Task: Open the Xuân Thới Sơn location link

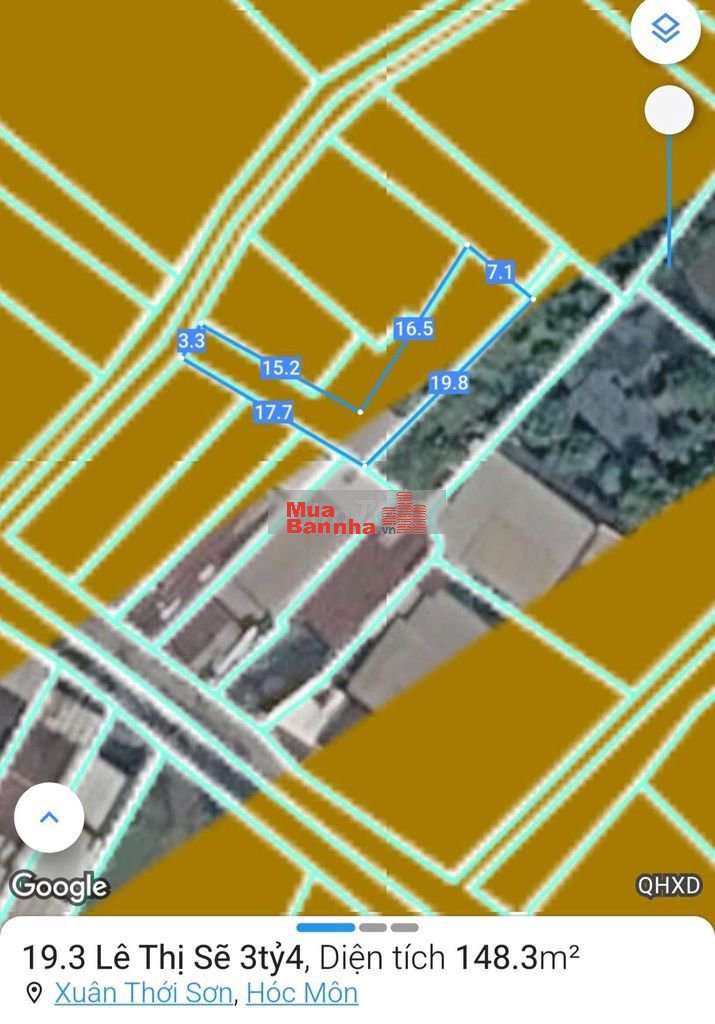Action: (144, 993)
